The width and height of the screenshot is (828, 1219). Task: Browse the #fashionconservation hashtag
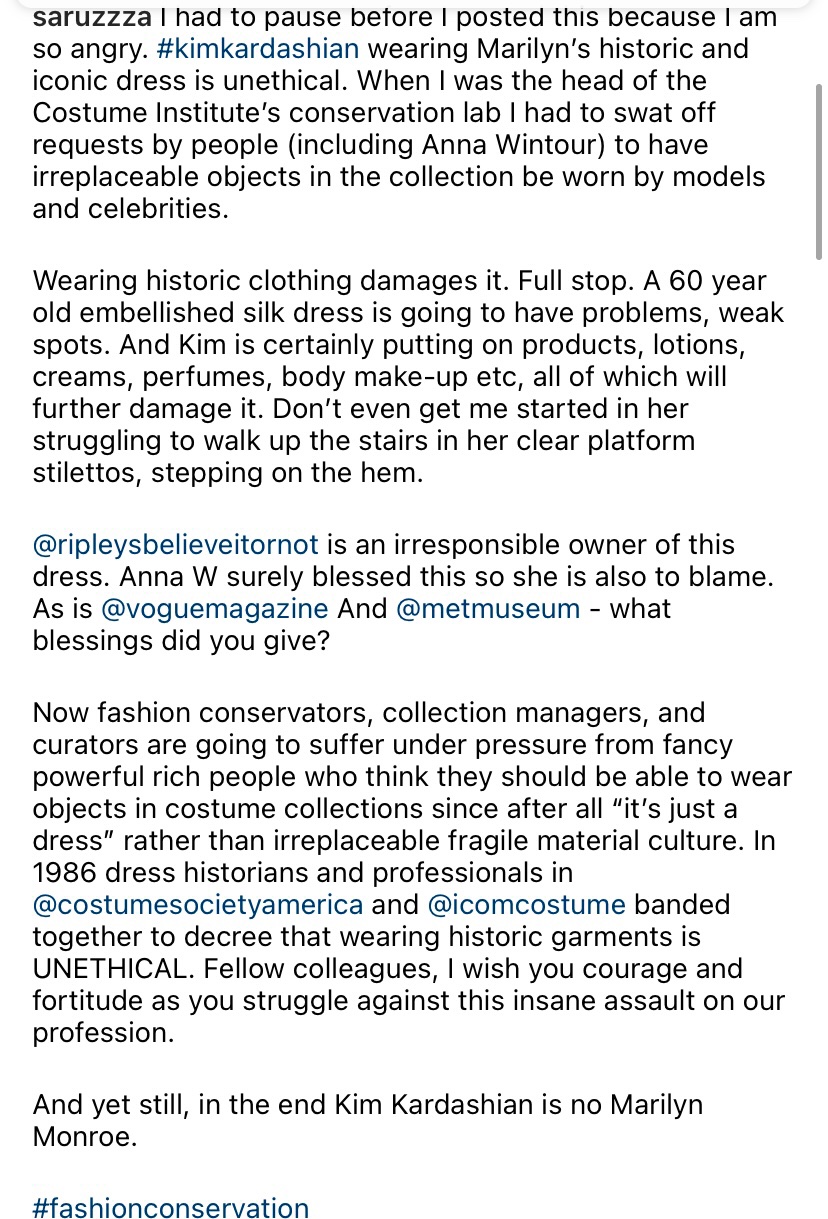point(171,1208)
